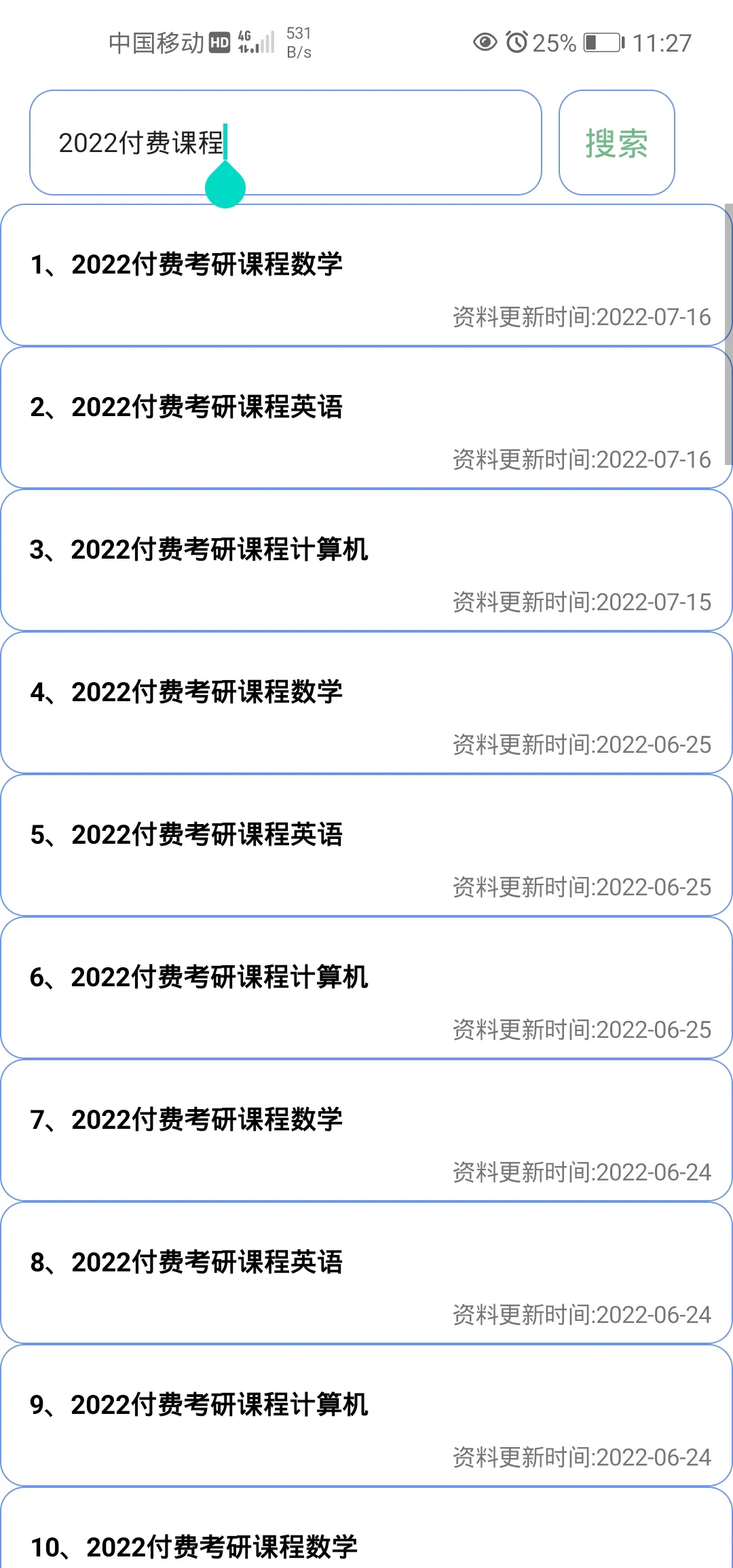Select result 7, 数学 updated 2022-06-24
The image size is (733, 1568).
pos(366,1130)
